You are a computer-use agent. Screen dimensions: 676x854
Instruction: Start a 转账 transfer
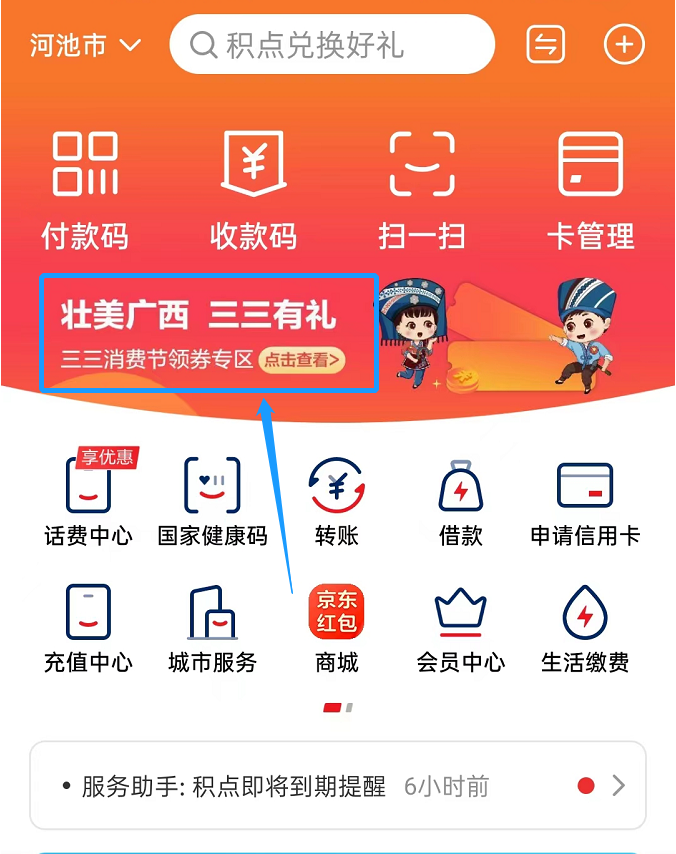click(x=336, y=500)
